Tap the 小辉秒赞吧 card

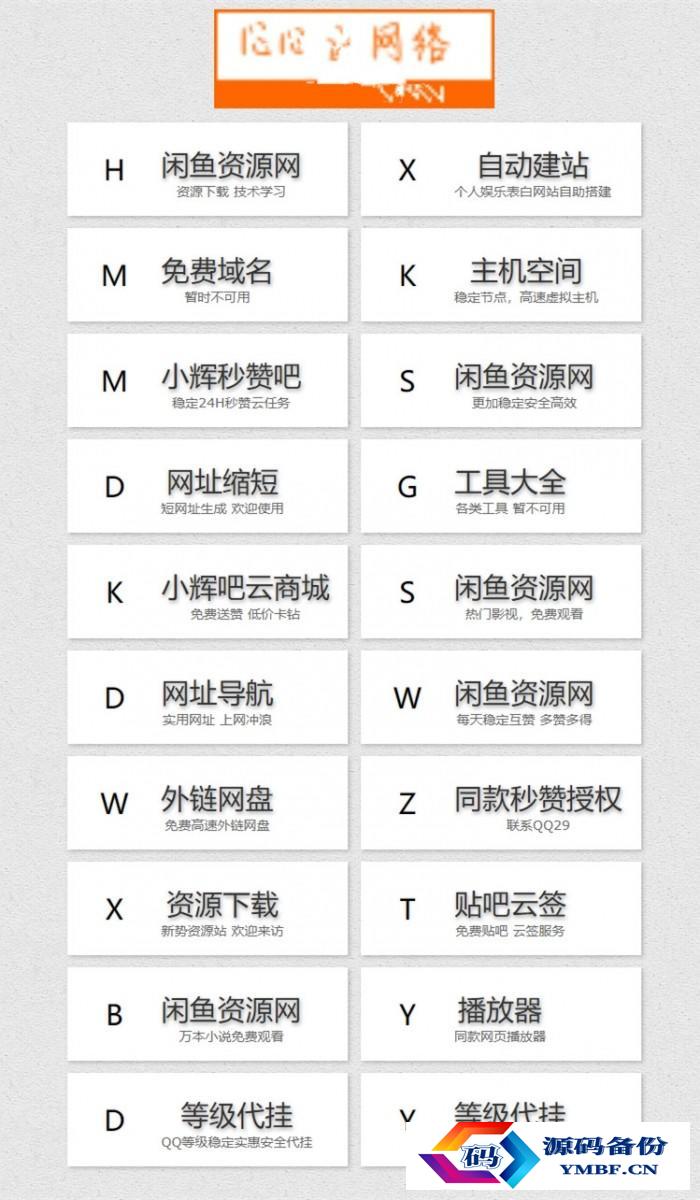[x=208, y=380]
